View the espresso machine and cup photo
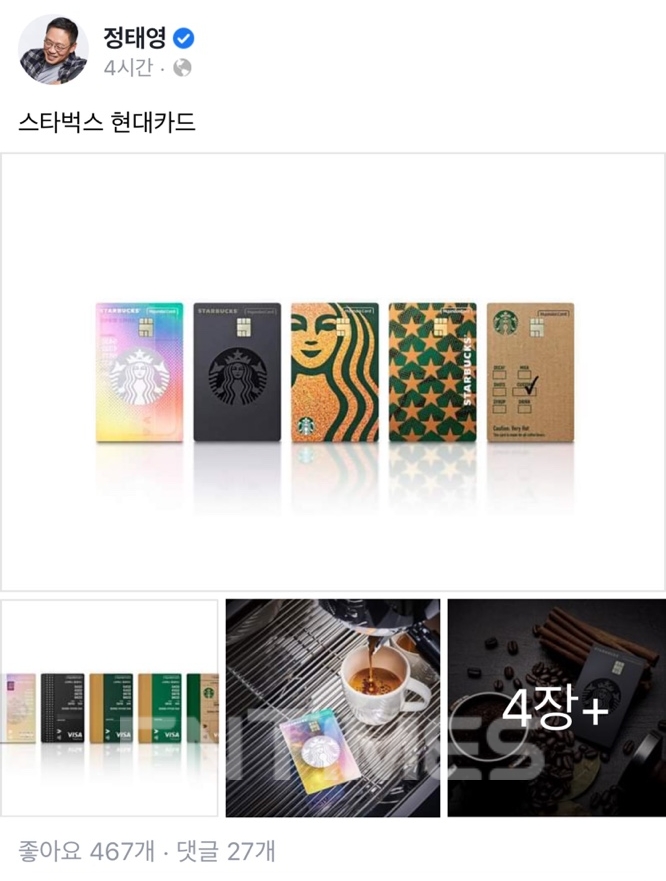 [332, 708]
